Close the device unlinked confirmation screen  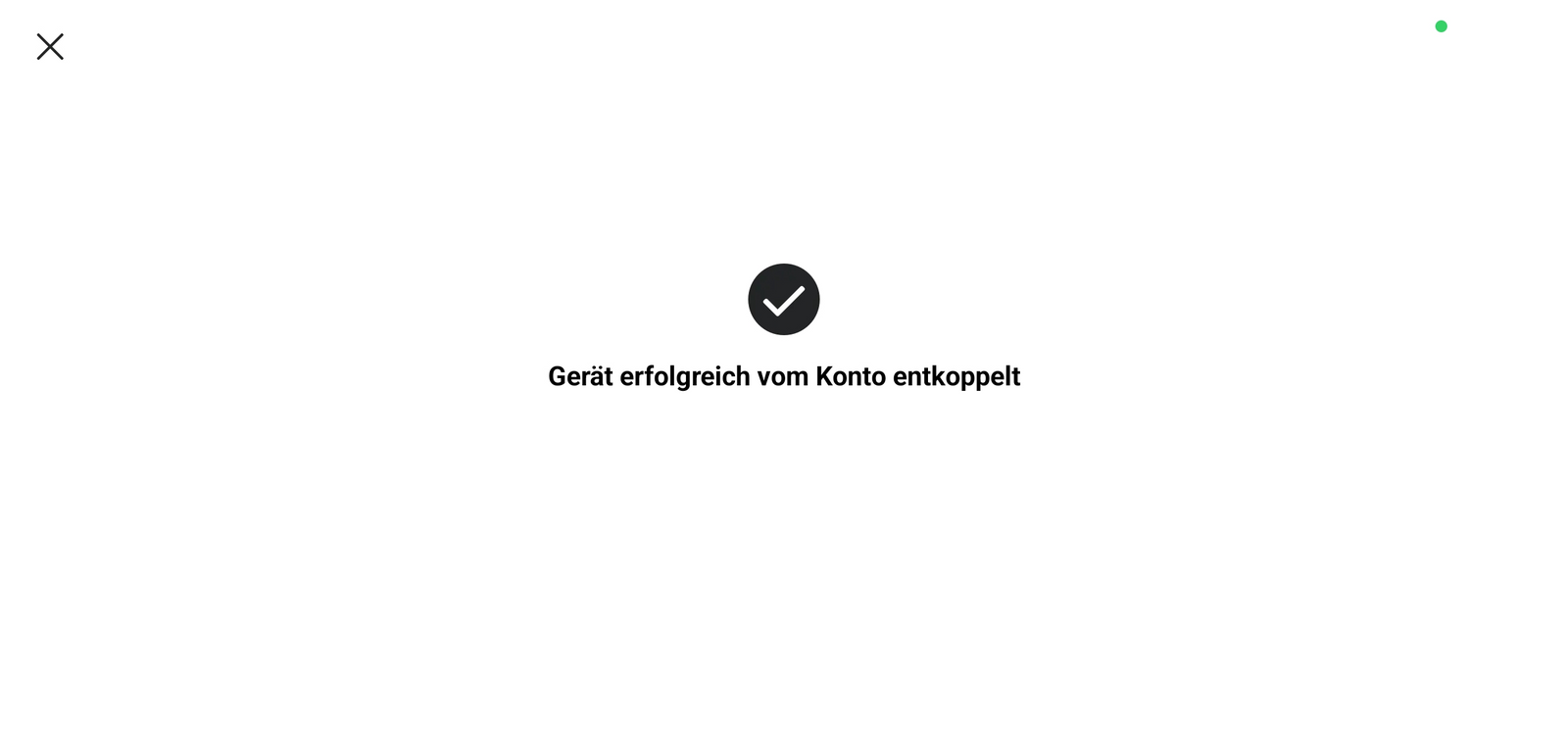click(50, 46)
